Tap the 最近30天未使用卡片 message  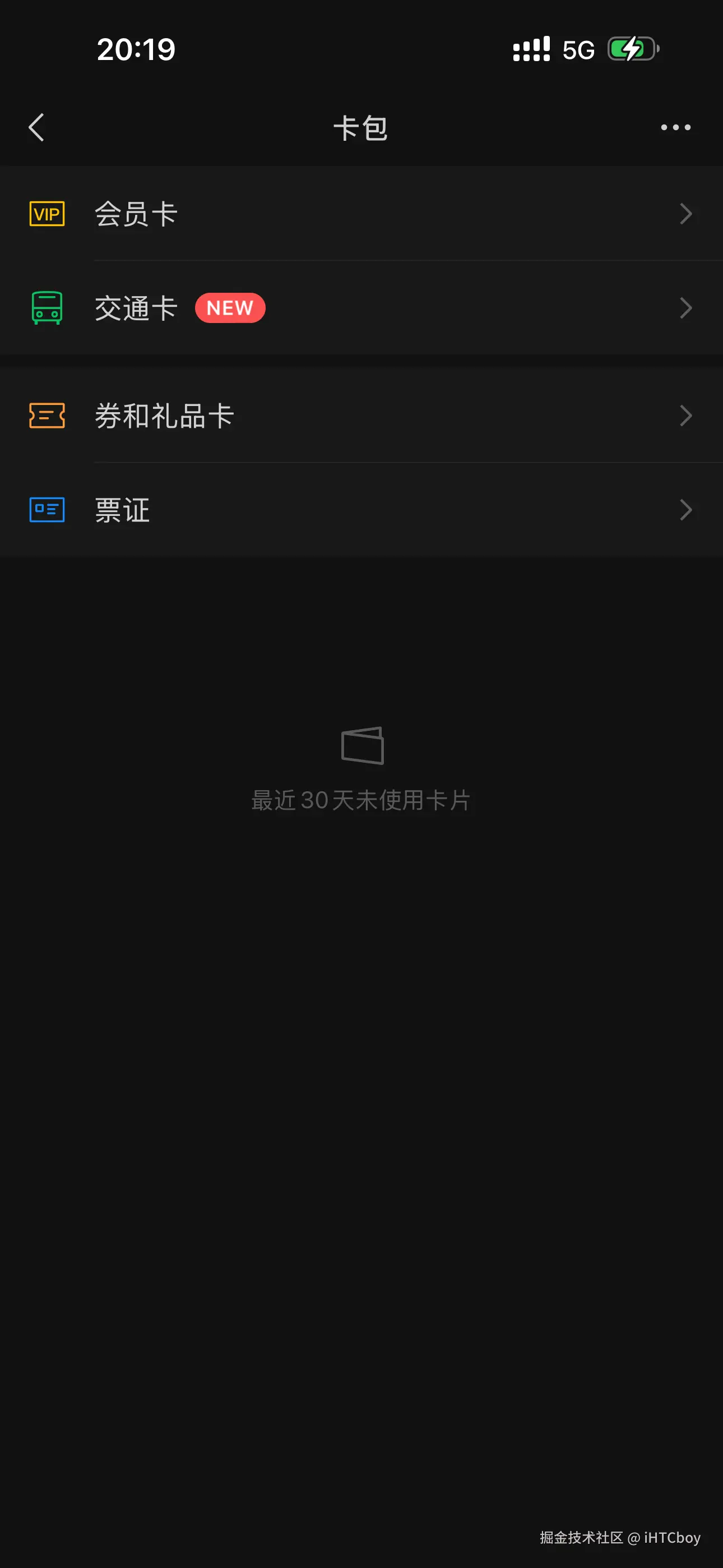pos(361,800)
